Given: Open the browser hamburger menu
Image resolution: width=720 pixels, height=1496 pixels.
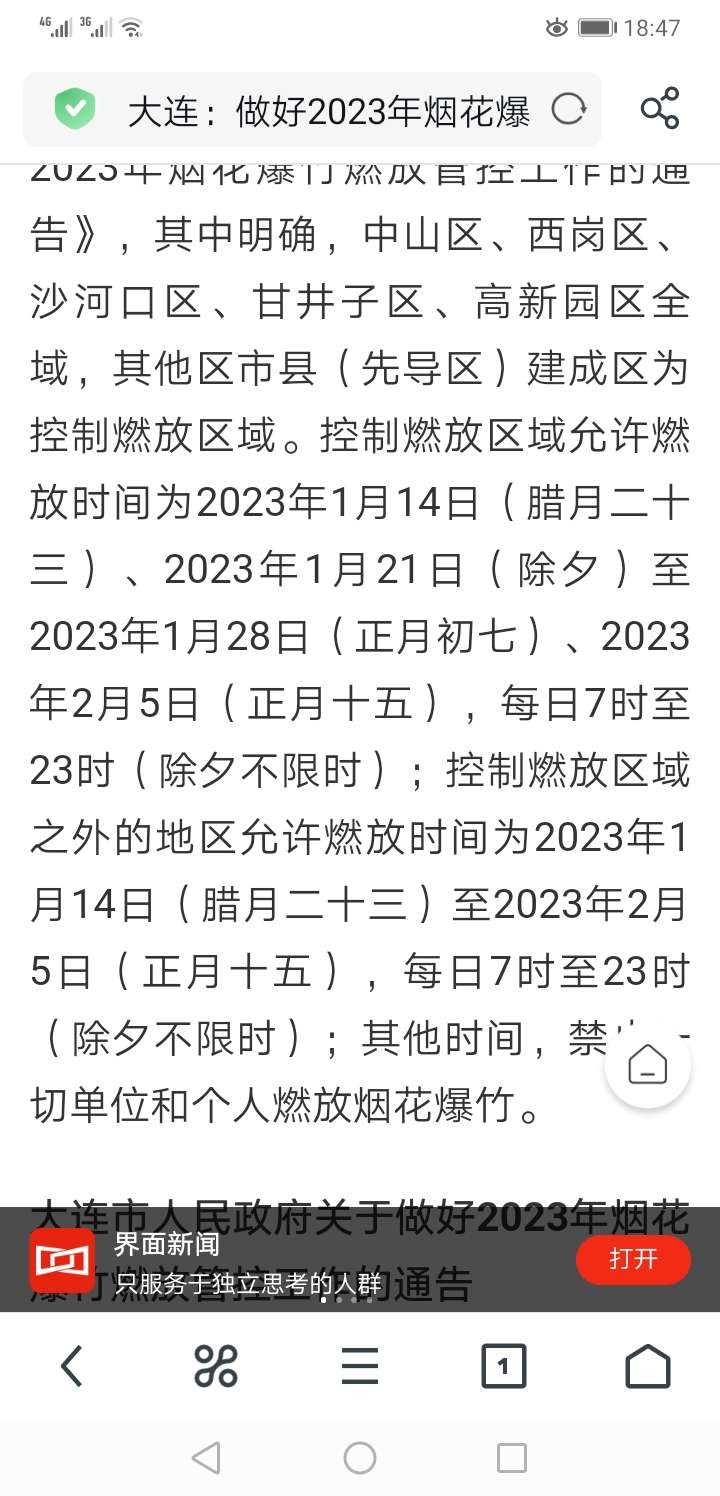Looking at the screenshot, I should 360,1366.
